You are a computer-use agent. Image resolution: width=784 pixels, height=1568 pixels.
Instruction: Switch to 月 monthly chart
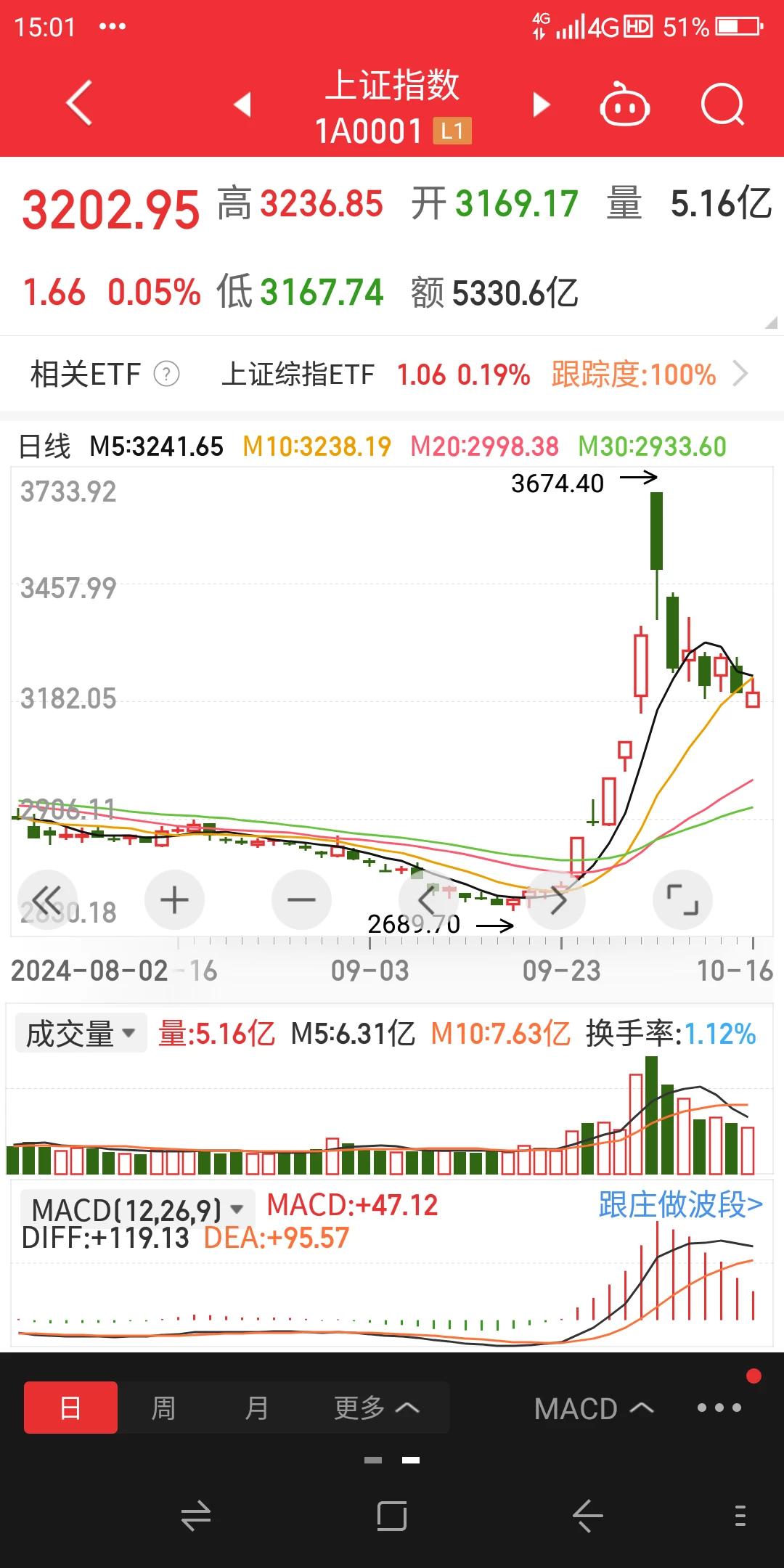pyautogui.click(x=256, y=1408)
